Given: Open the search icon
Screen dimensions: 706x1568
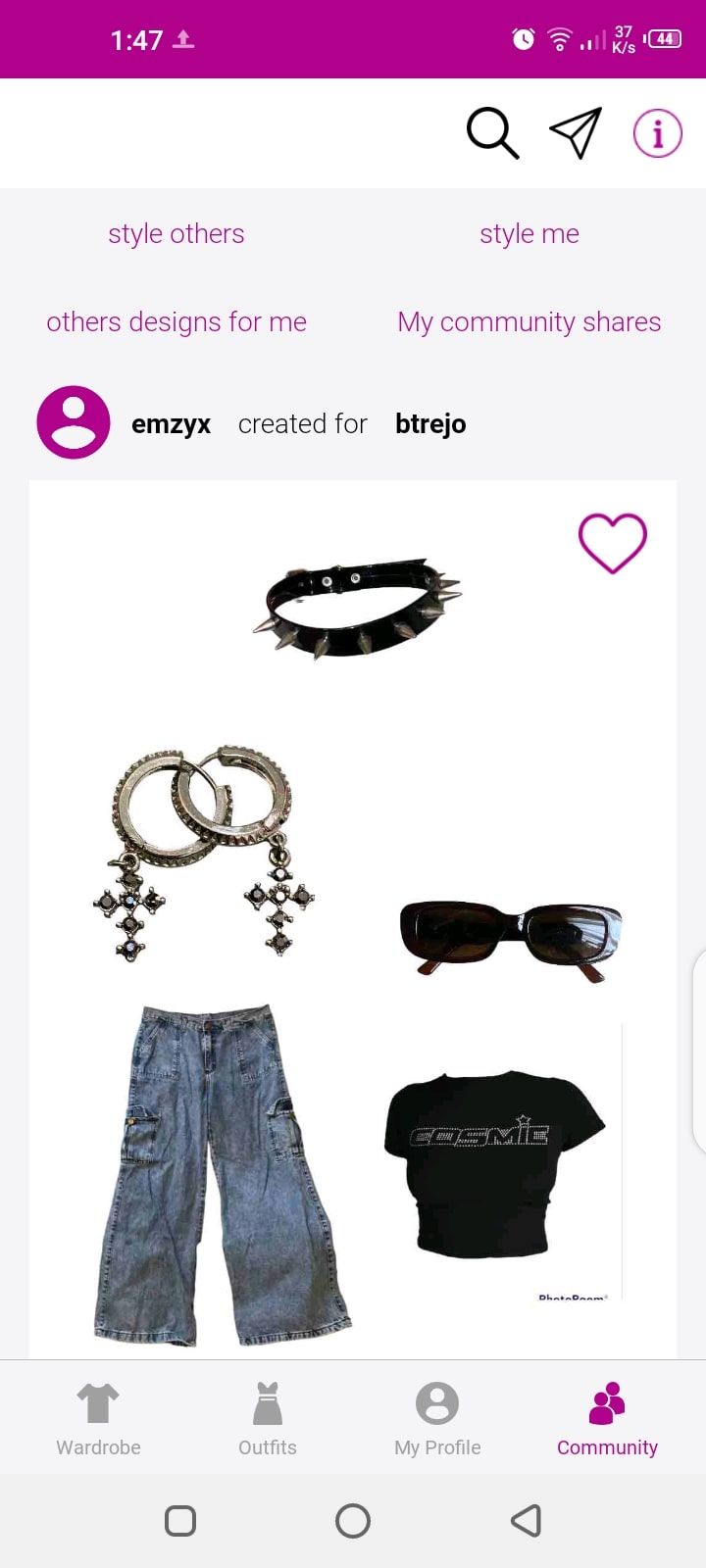Looking at the screenshot, I should pyautogui.click(x=491, y=132).
